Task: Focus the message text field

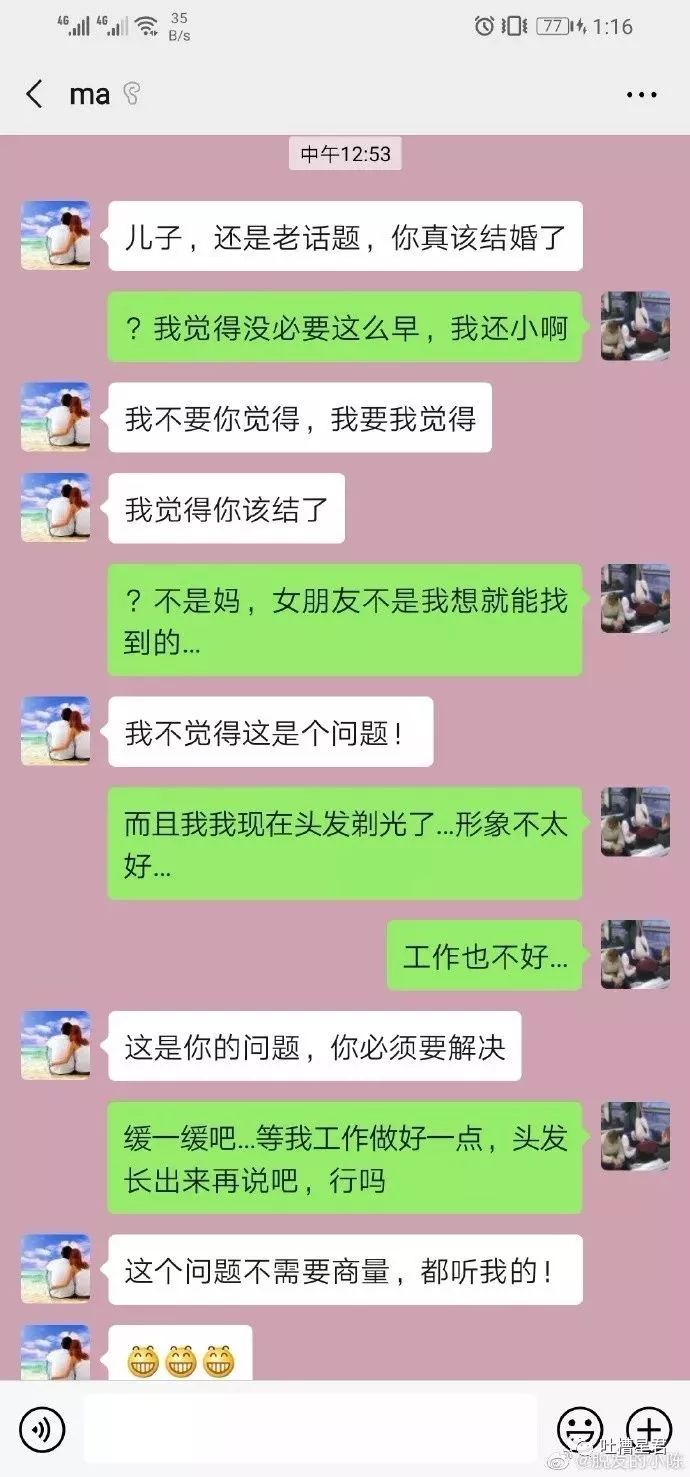Action: (310, 1429)
